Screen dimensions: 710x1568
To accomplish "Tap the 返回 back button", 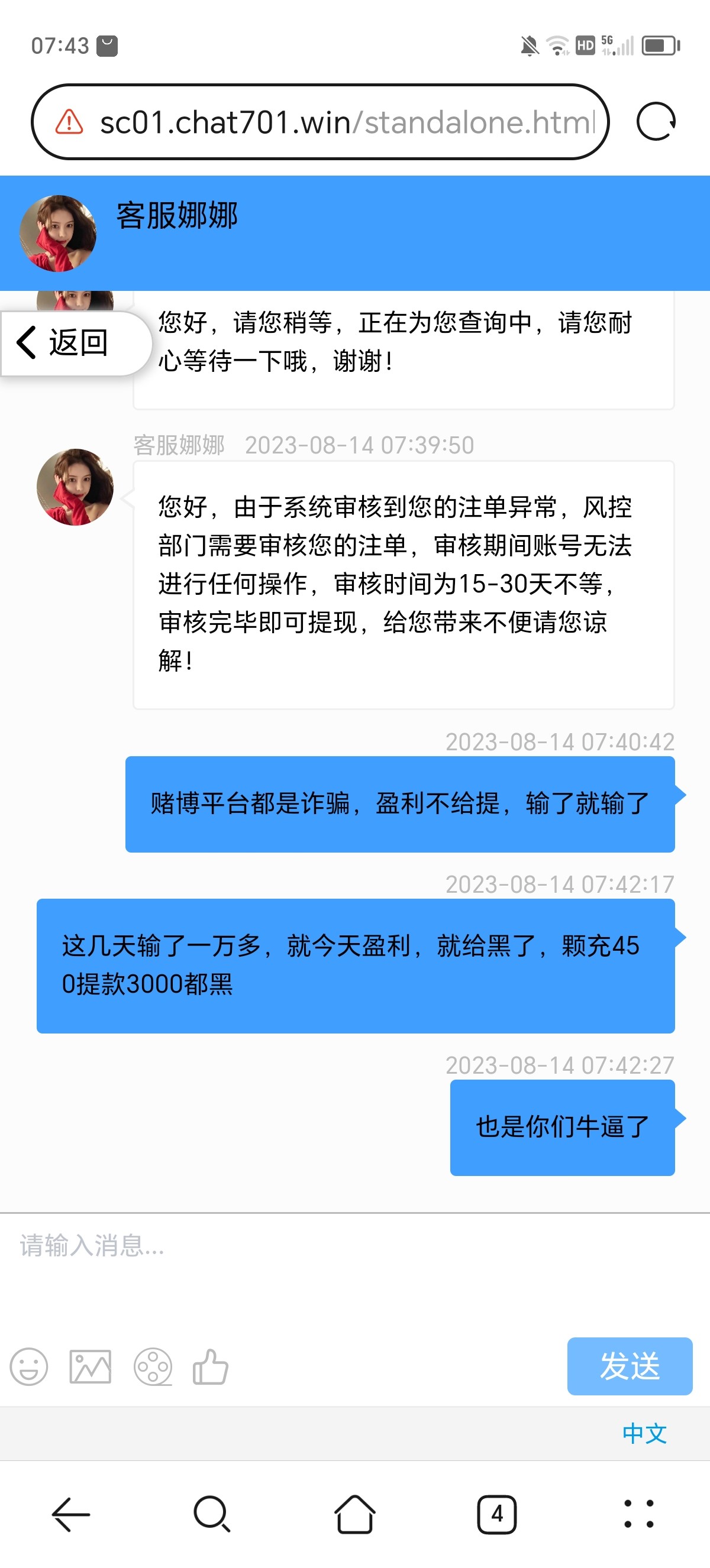I will tap(73, 342).
